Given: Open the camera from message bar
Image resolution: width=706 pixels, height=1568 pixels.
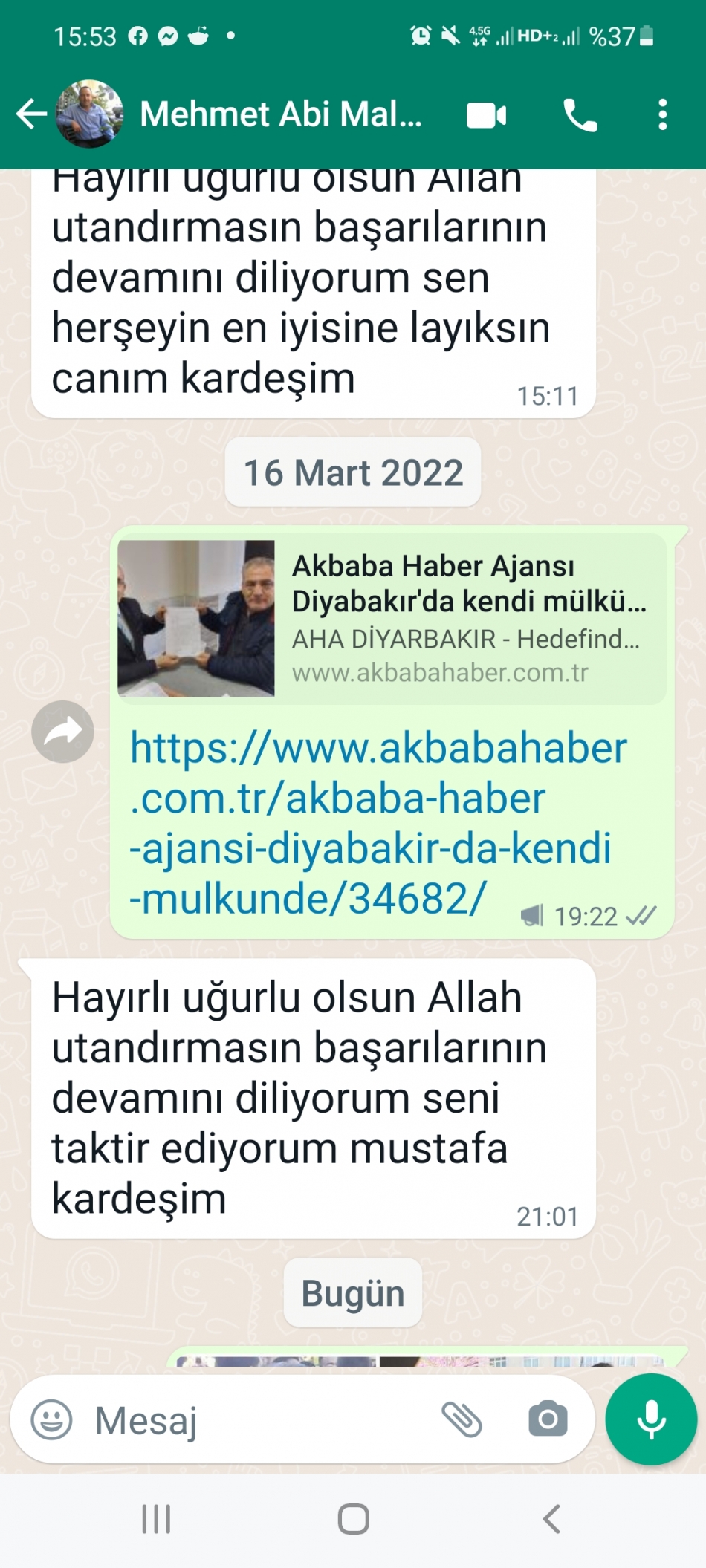Looking at the screenshot, I should (548, 1419).
